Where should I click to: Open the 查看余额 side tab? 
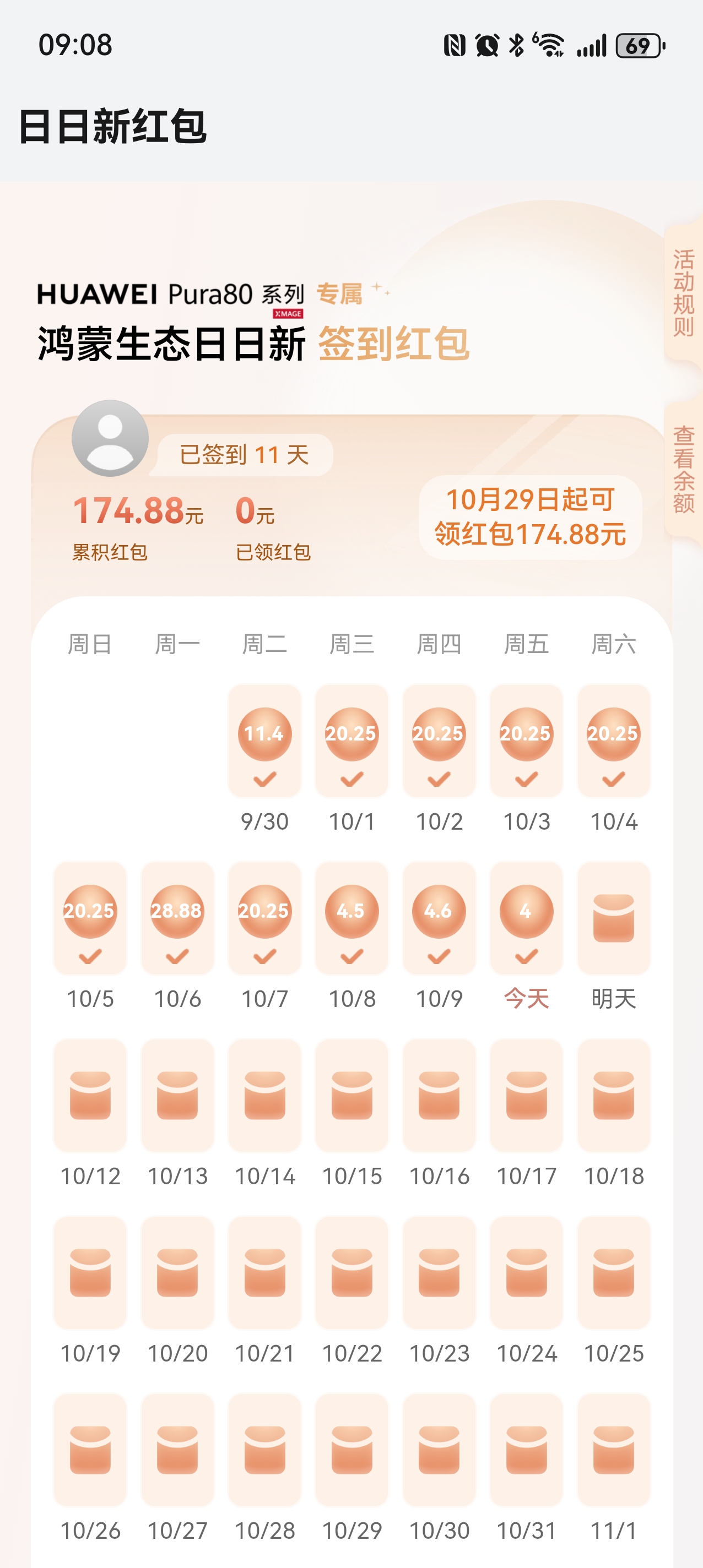(684, 469)
